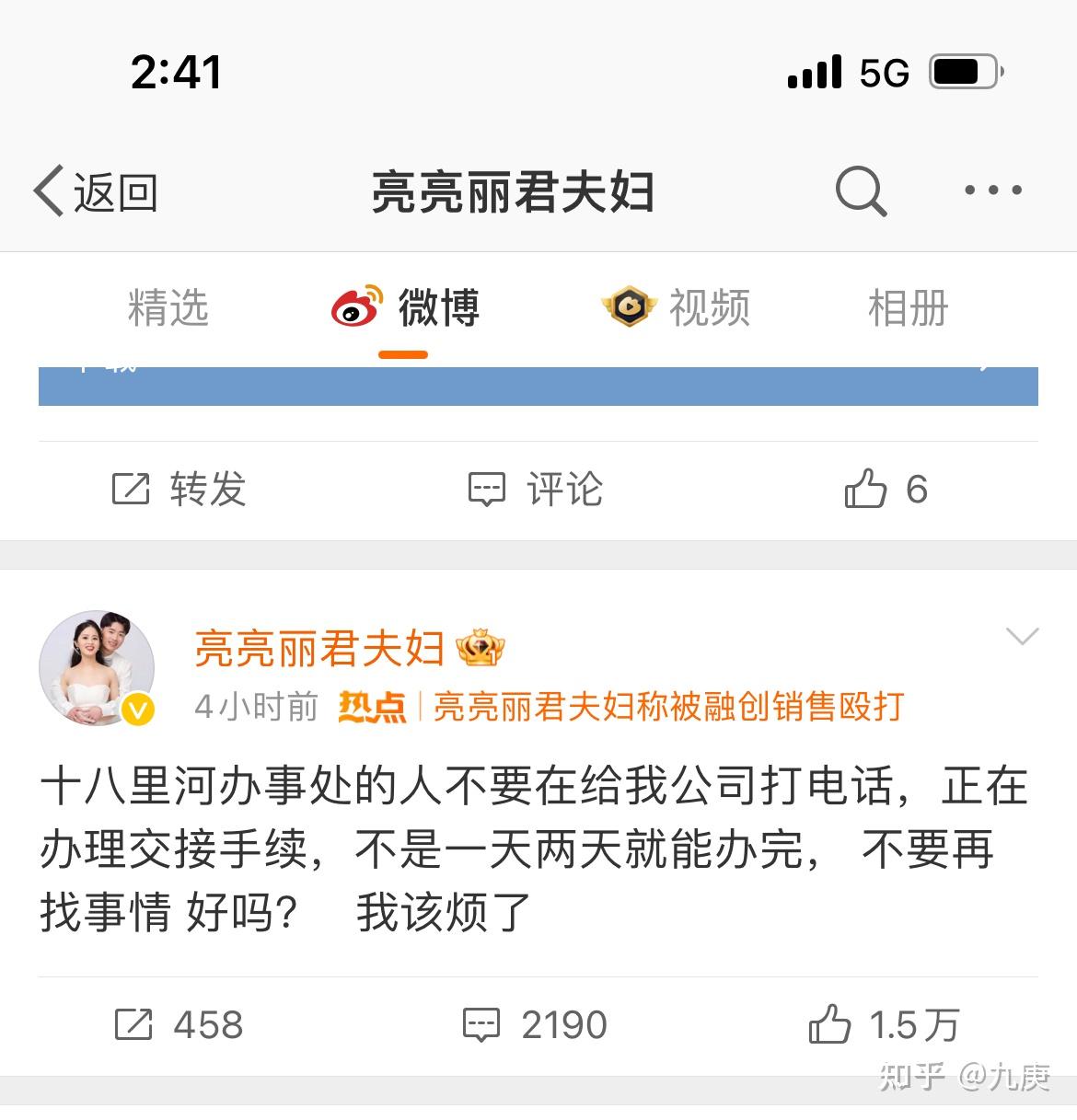Viewport: 1077px width, 1120px height.
Task: Tap the orange 亮亮丽君夫妇 username on the post
Action: click(x=319, y=649)
